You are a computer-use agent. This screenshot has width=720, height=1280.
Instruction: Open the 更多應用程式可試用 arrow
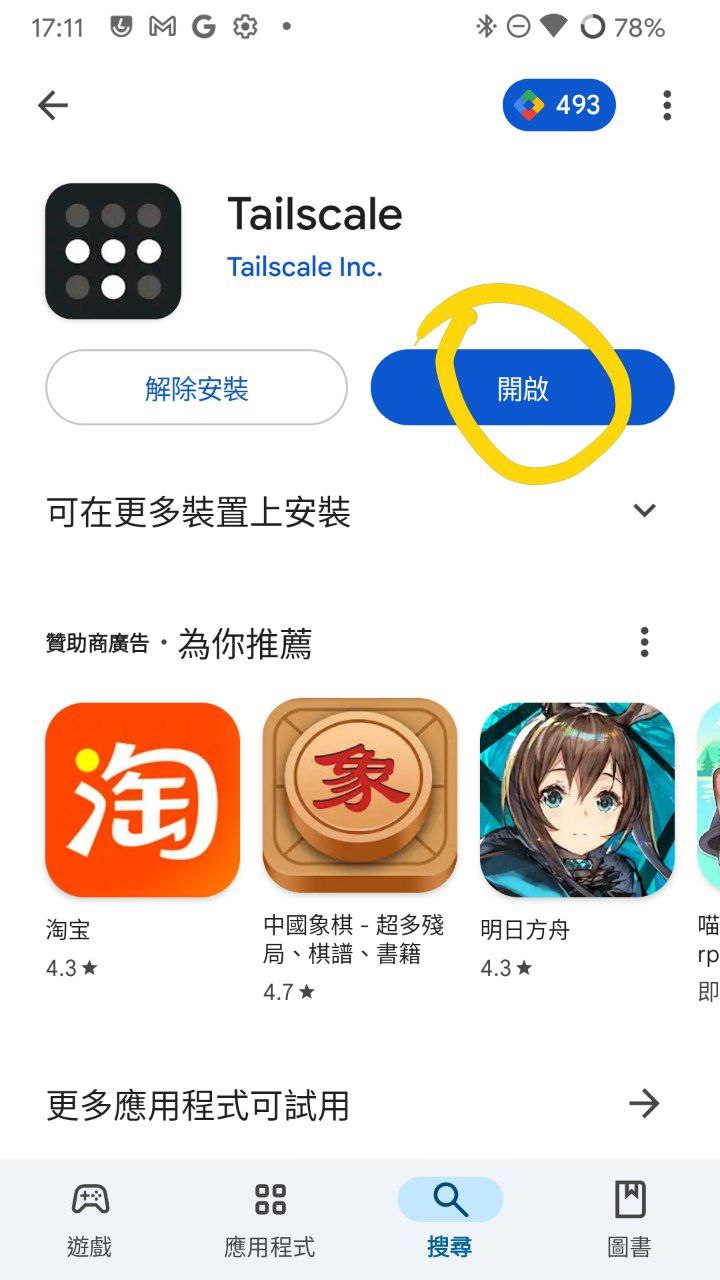coord(644,1104)
